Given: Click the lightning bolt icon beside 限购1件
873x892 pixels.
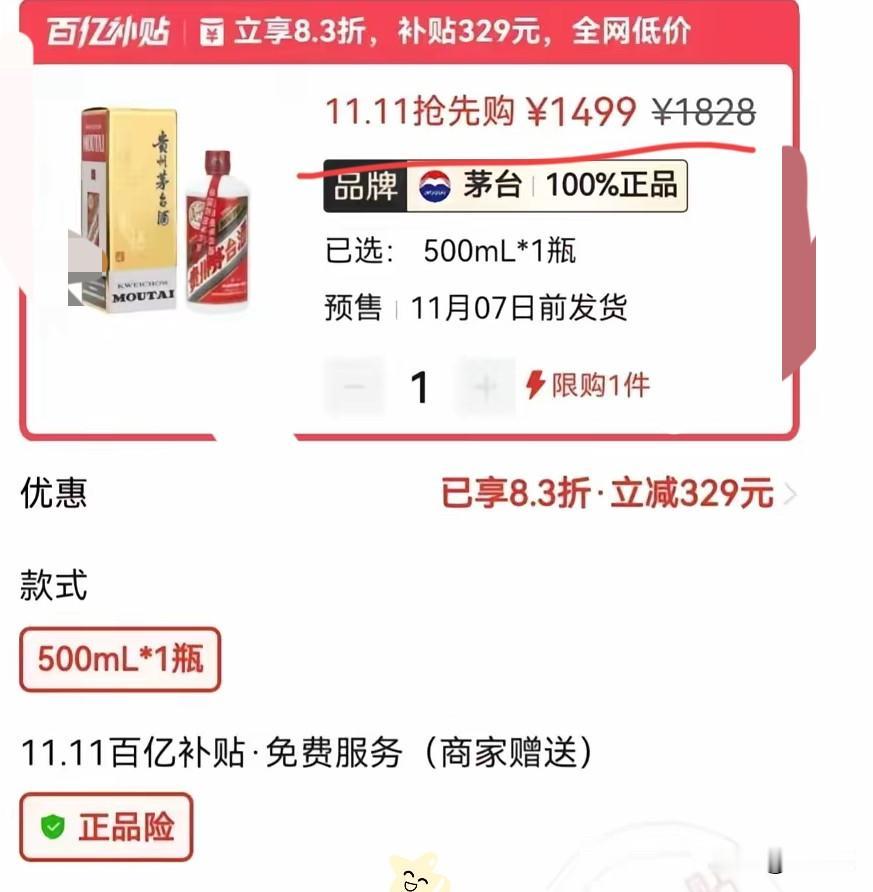Looking at the screenshot, I should [536, 385].
